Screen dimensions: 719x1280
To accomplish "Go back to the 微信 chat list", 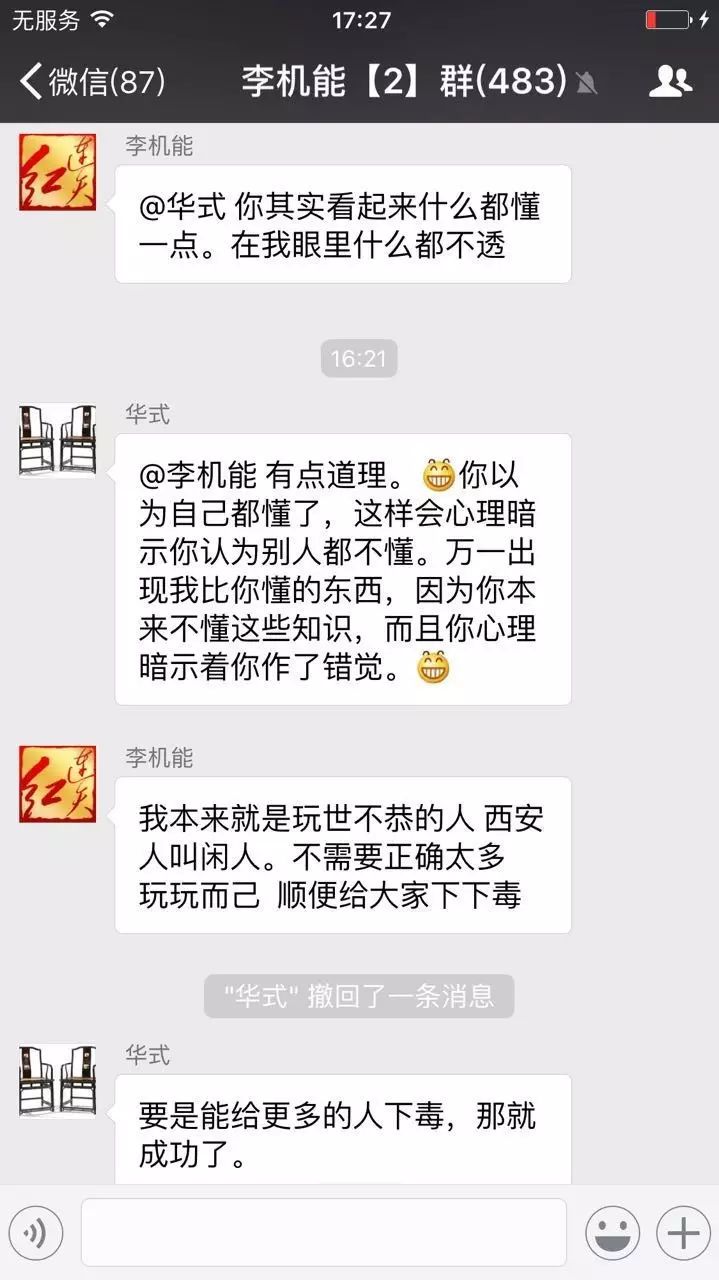I will 90,82.
